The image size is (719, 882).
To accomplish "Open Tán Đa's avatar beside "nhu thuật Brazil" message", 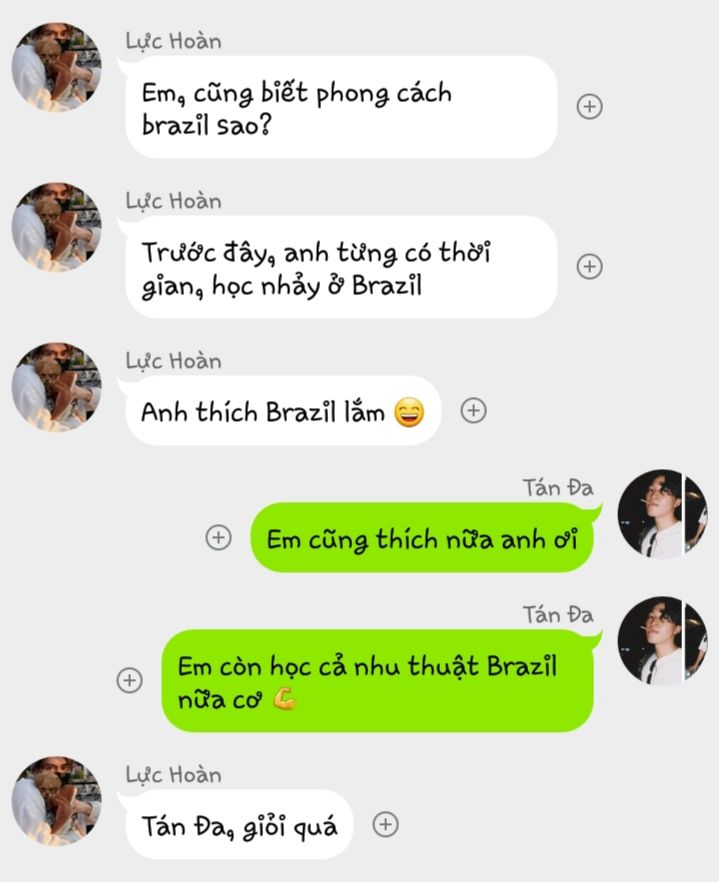I will (x=661, y=641).
